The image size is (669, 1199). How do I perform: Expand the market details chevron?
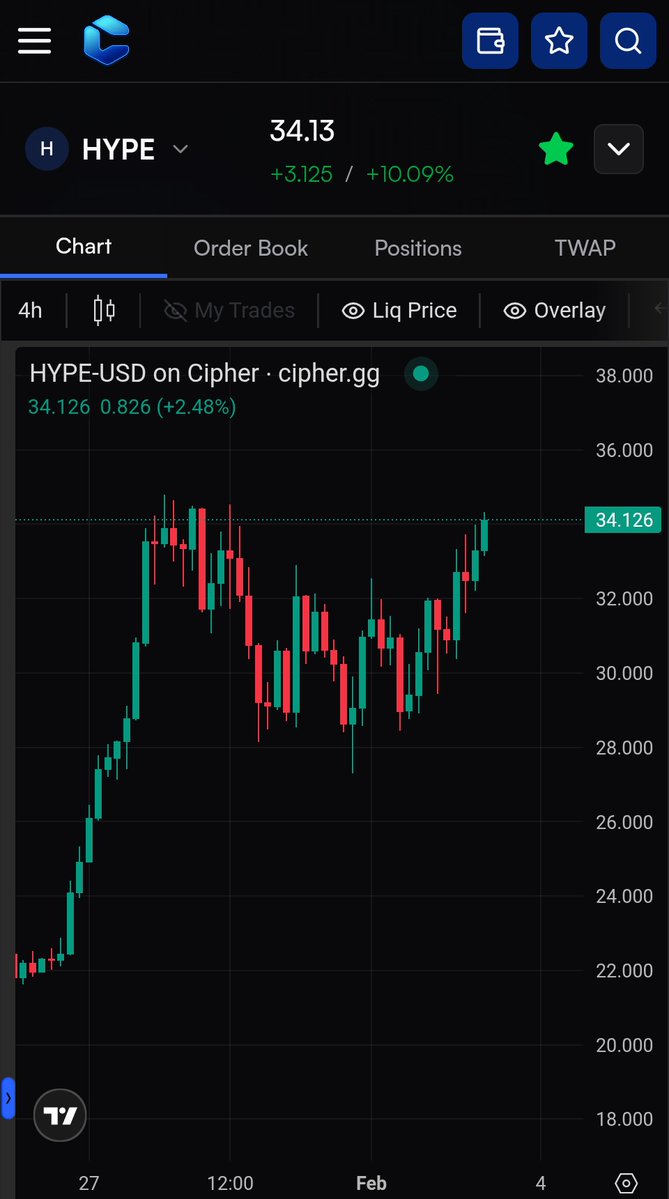(x=618, y=150)
